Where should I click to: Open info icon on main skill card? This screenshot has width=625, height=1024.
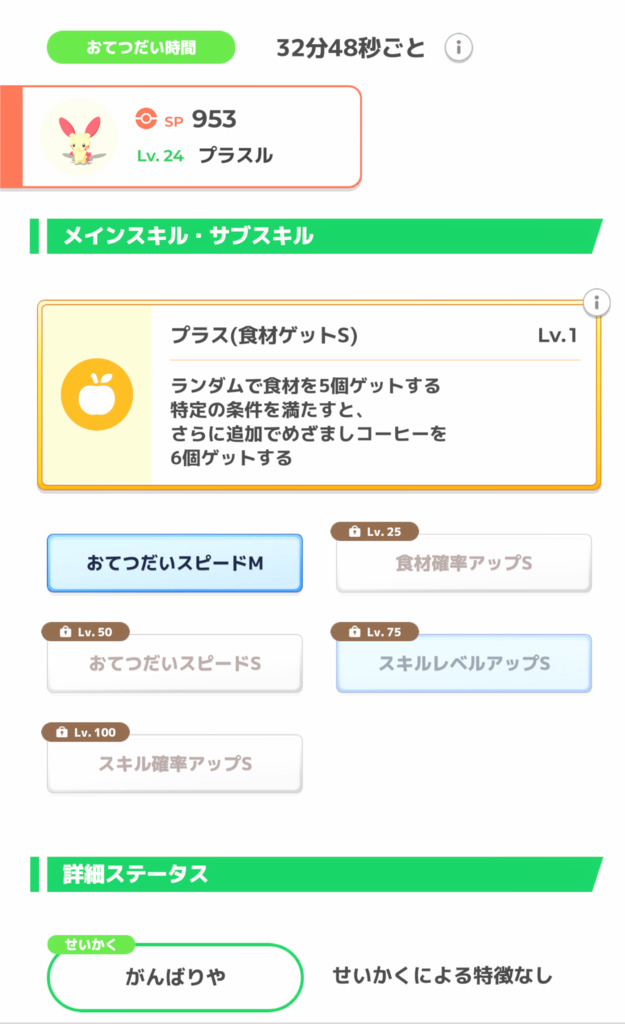pyautogui.click(x=596, y=303)
